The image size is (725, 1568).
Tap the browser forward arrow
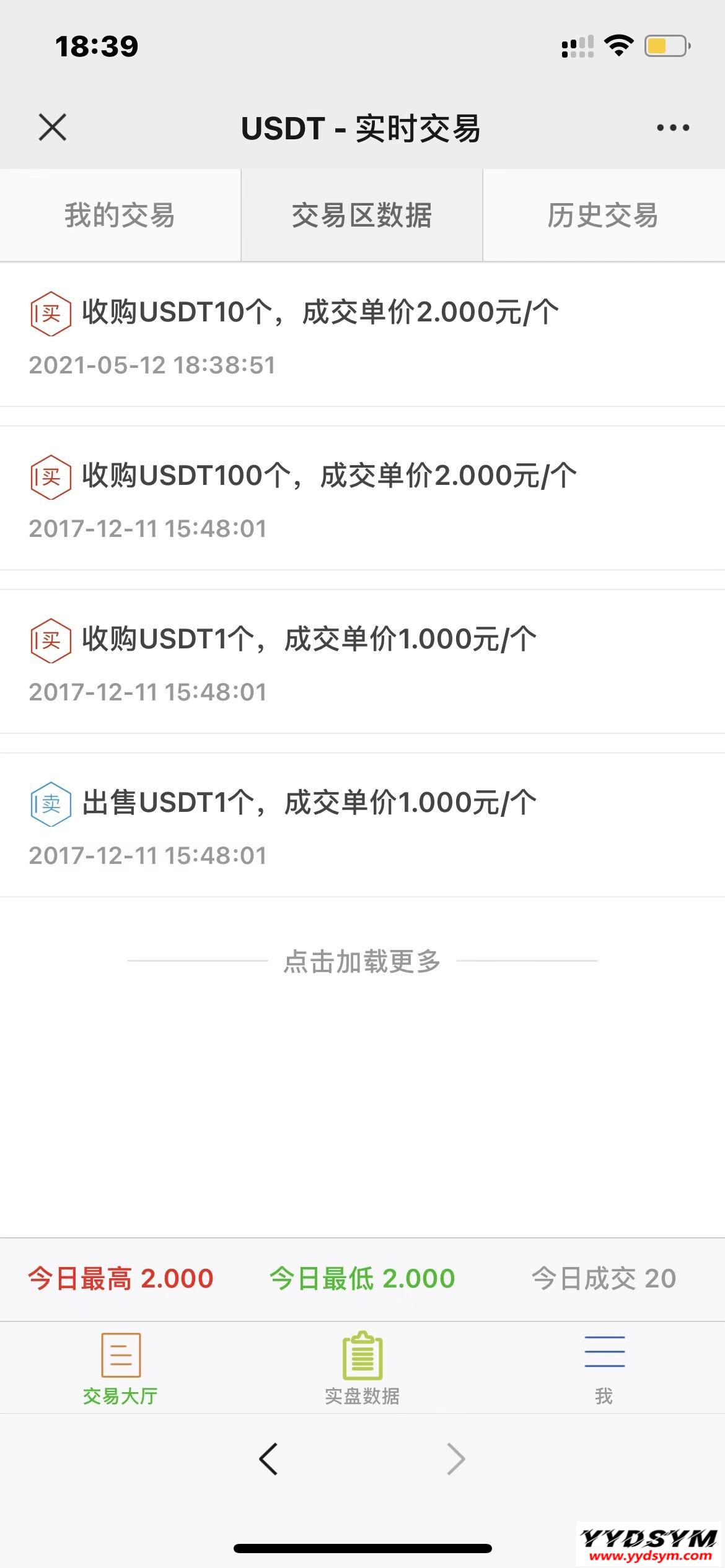point(456,1459)
